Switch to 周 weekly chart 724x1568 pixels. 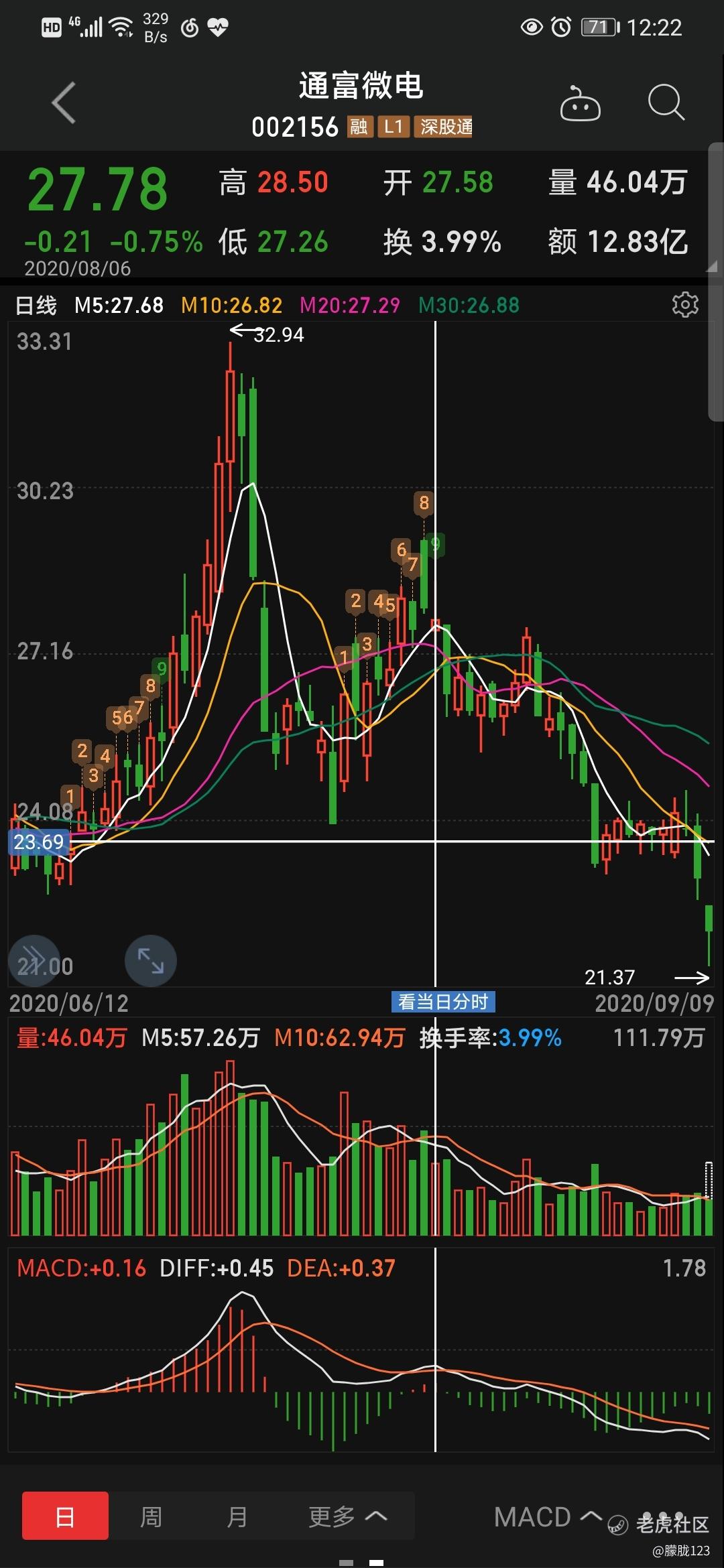click(x=151, y=1516)
